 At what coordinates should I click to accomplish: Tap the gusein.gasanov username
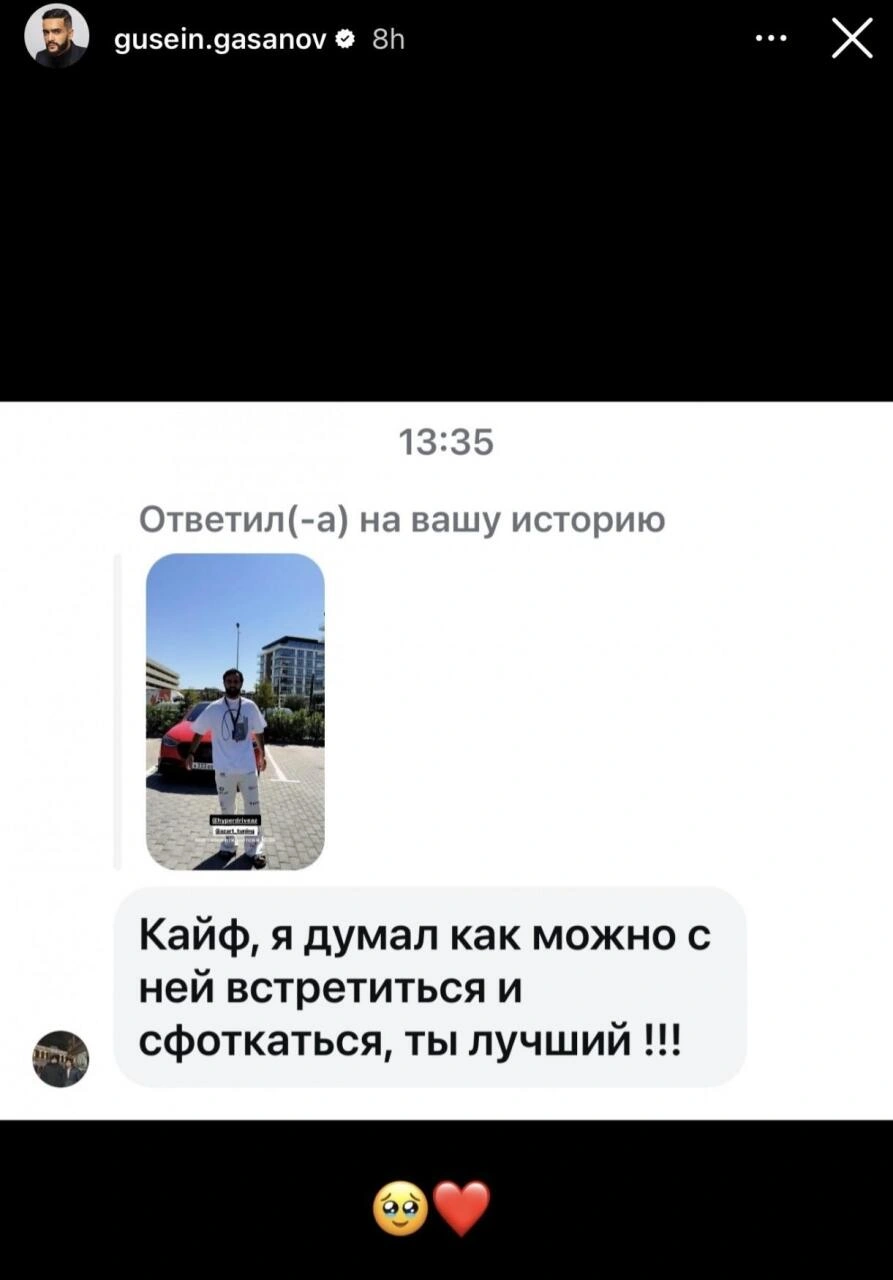click(220, 40)
